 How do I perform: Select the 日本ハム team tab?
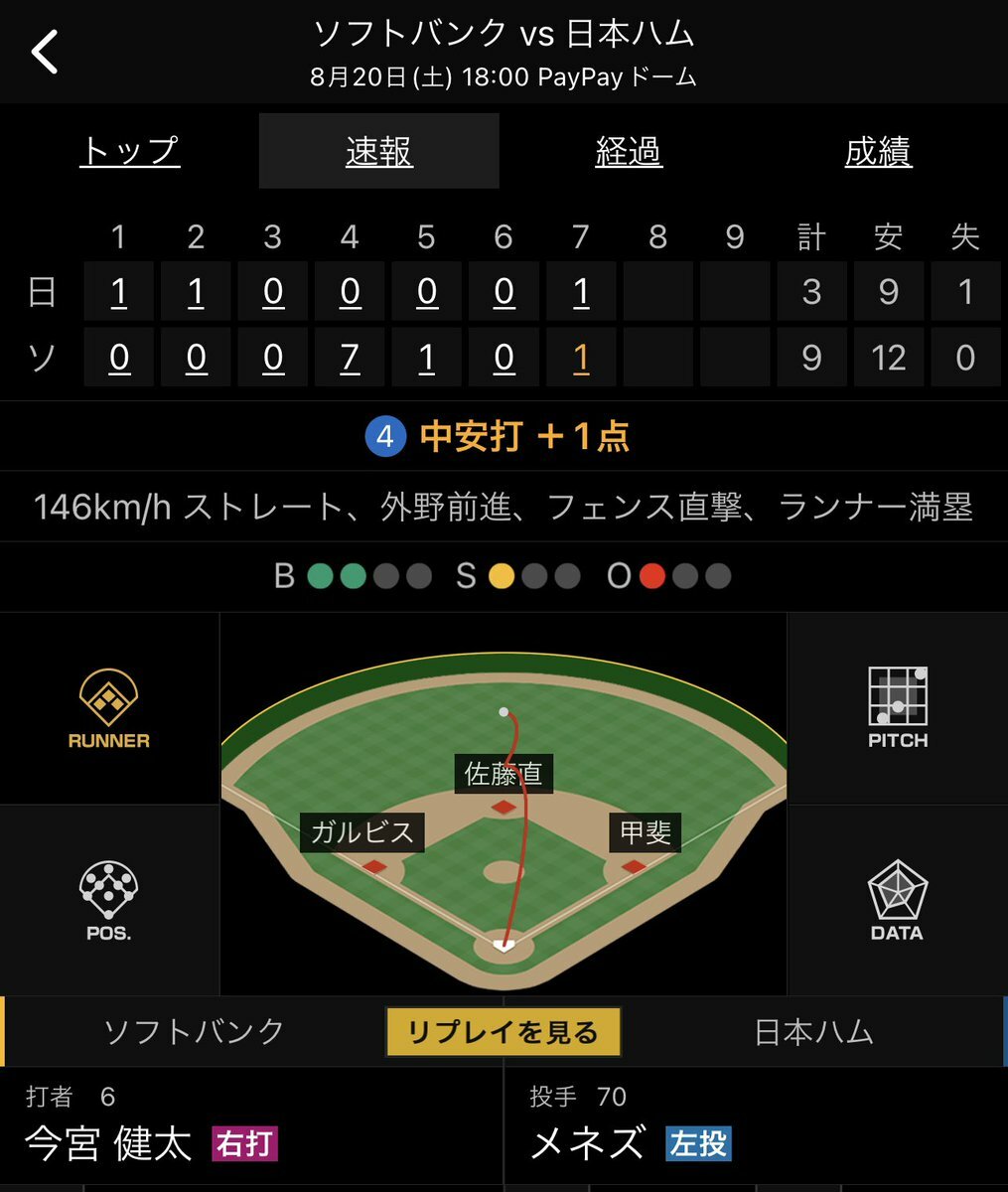[x=813, y=1032]
